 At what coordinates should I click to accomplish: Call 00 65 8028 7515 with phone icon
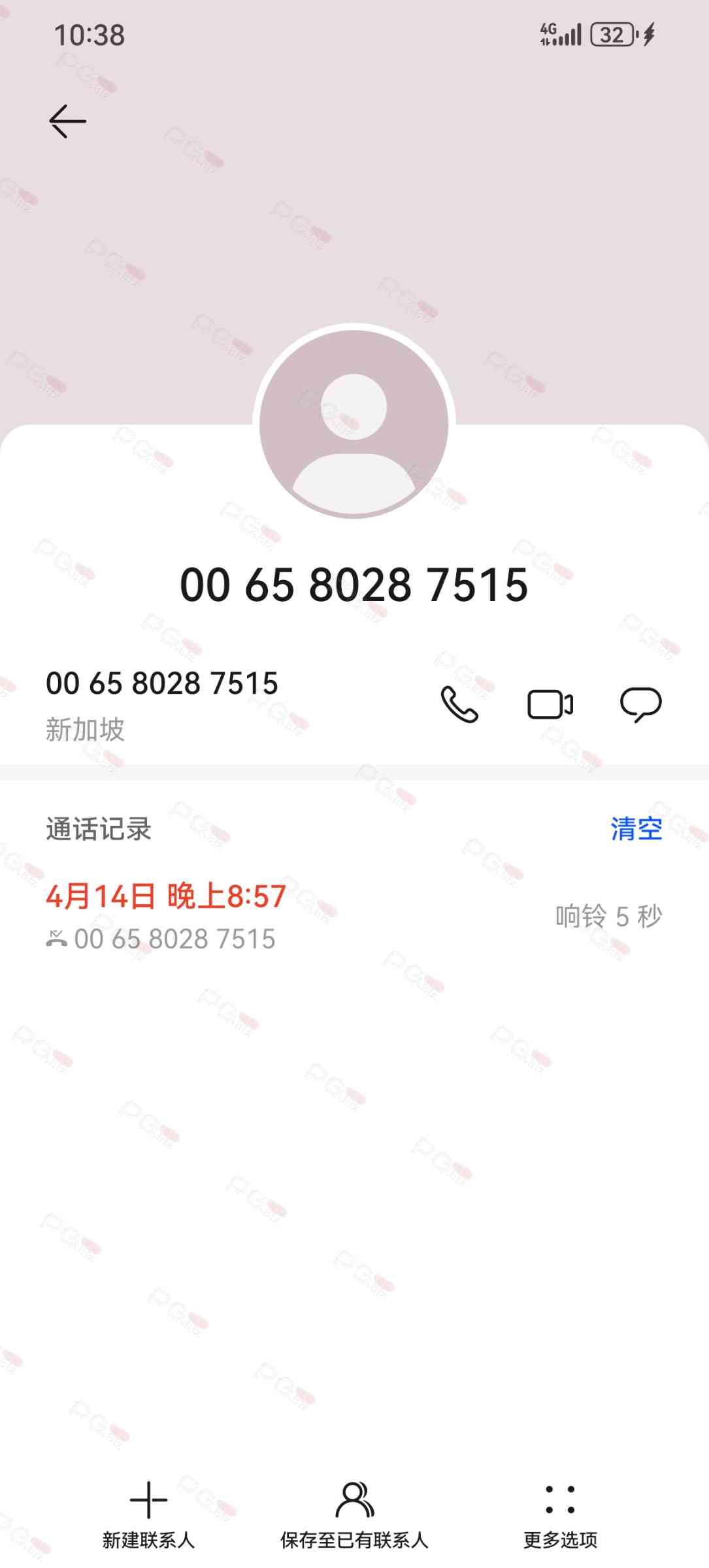[x=459, y=704]
